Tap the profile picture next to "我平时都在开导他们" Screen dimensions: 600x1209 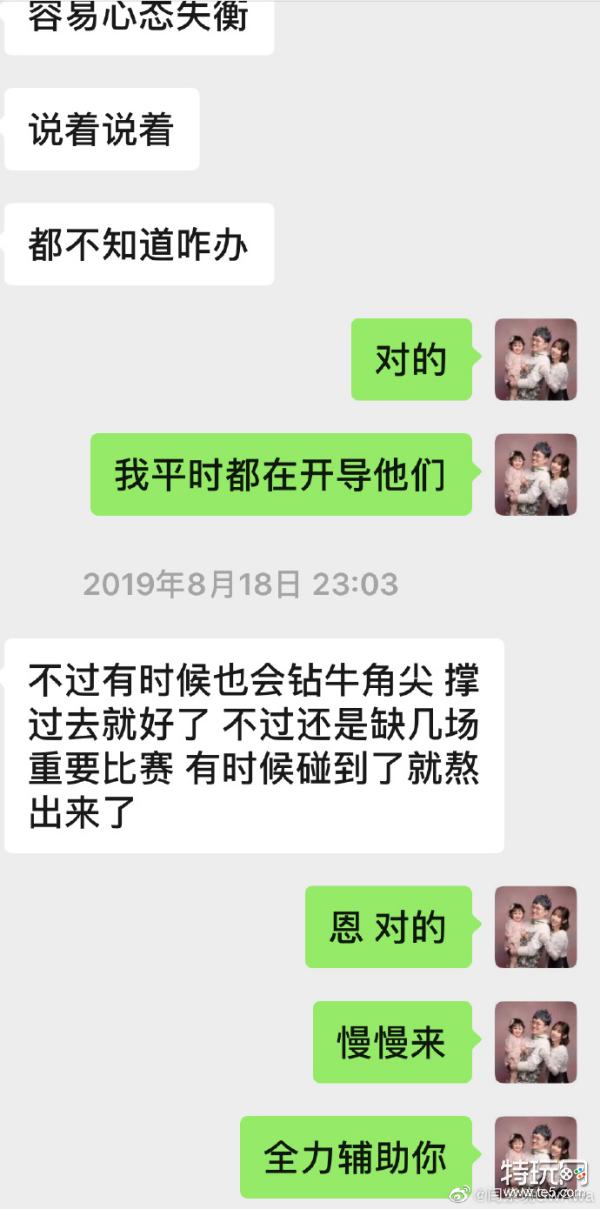536,475
